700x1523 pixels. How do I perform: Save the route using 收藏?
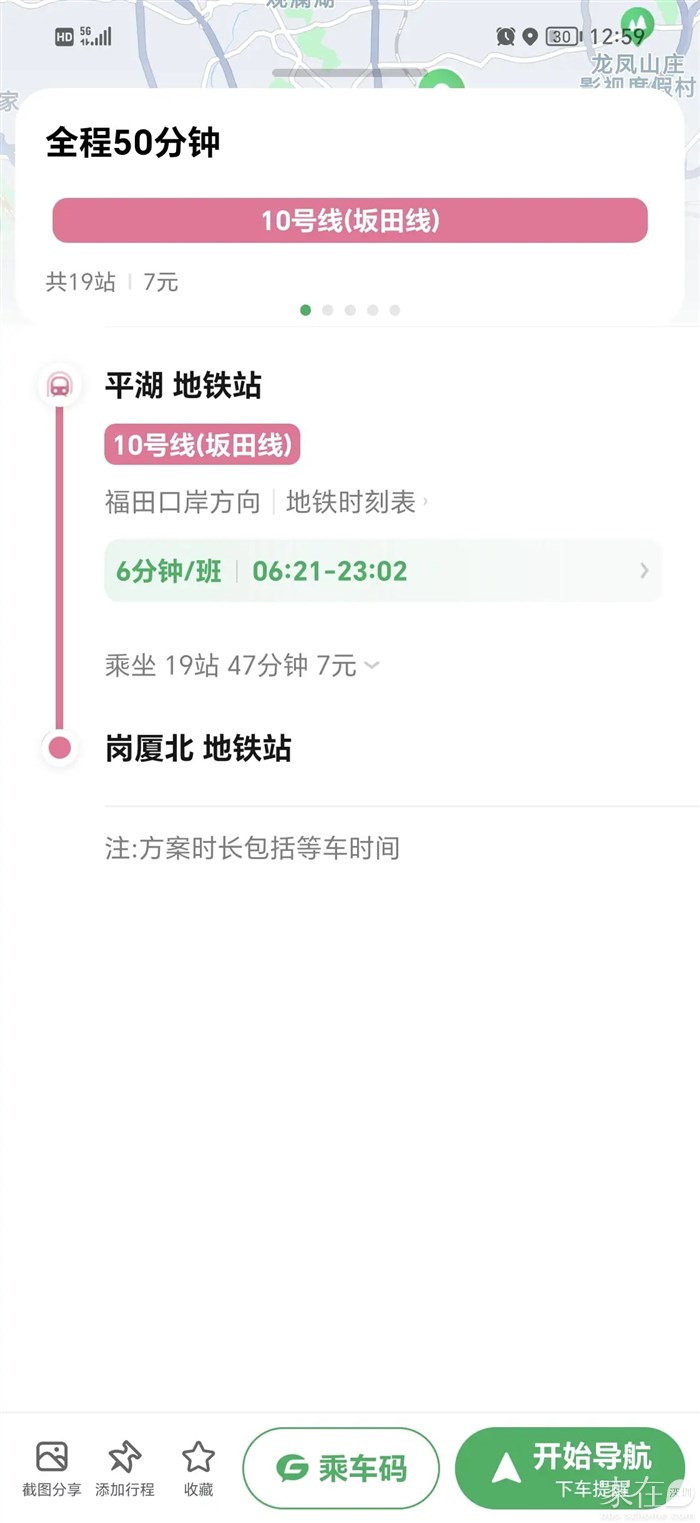[x=198, y=1467]
